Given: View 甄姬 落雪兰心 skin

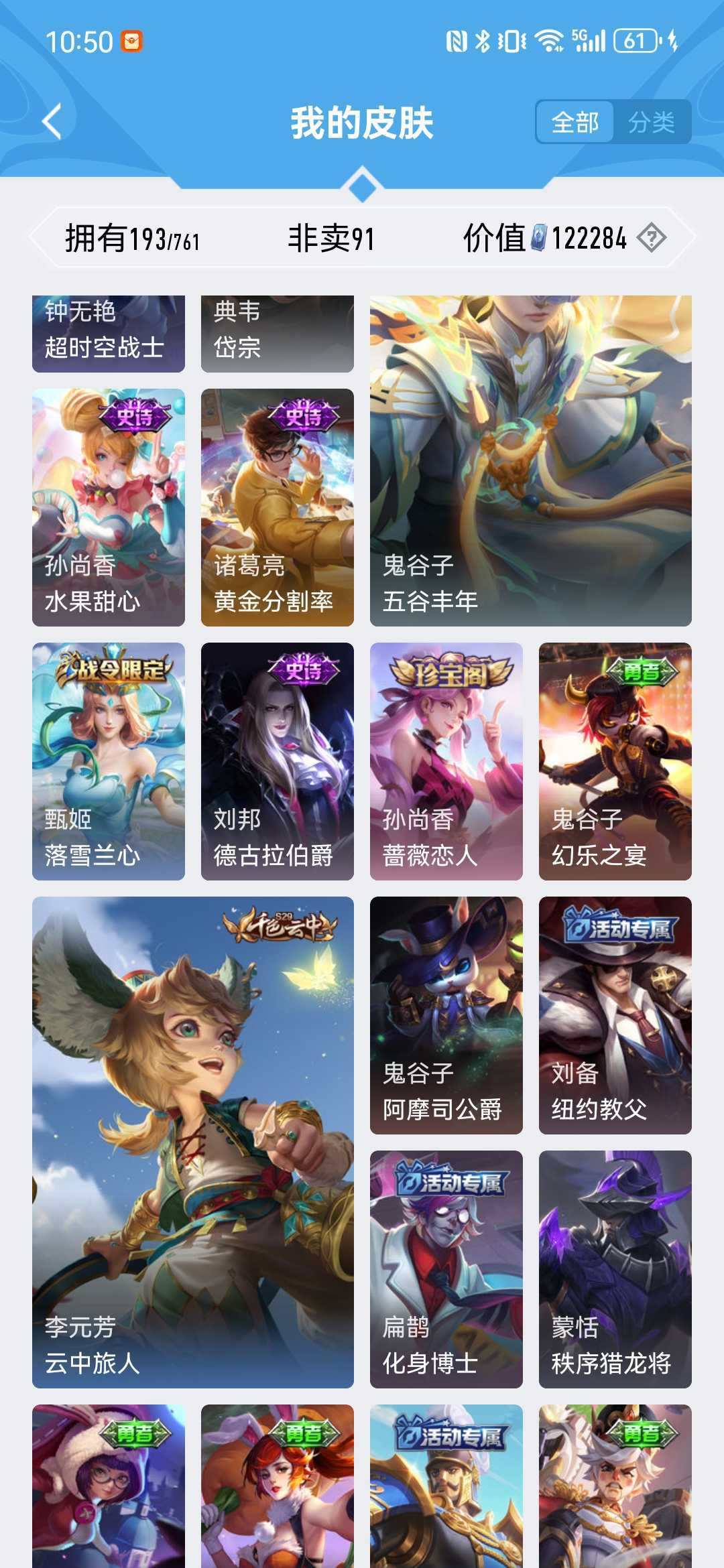Looking at the screenshot, I should 108,761.
